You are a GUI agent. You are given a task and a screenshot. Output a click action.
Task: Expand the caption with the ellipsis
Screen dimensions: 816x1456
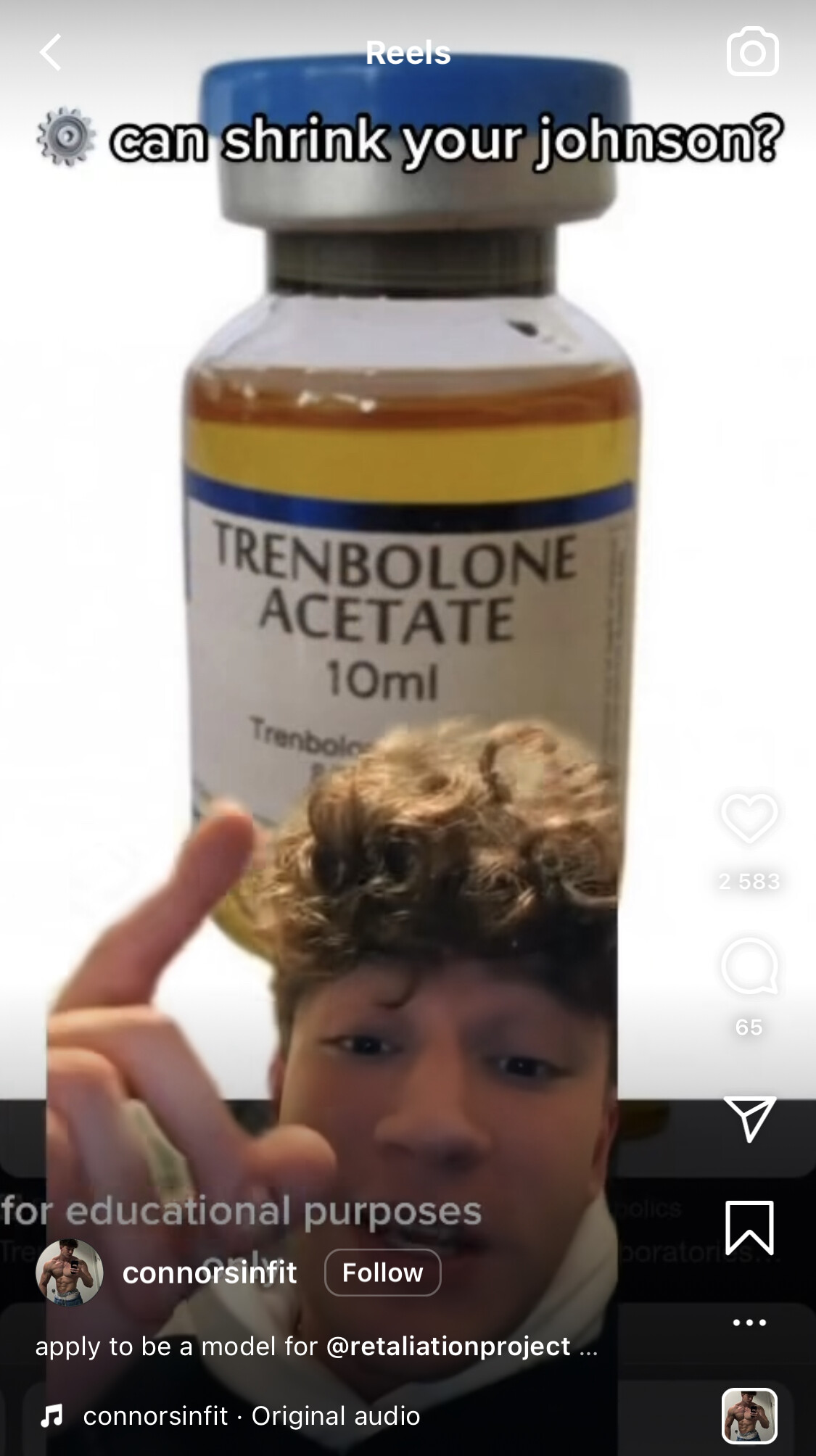coord(588,1347)
